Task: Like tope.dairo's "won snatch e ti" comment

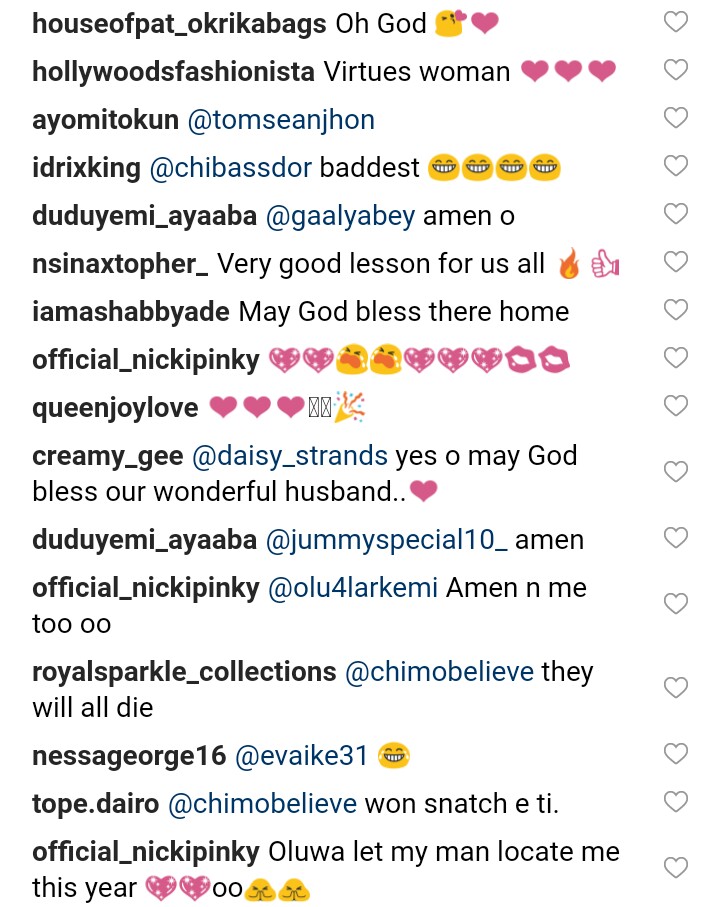Action: [x=677, y=802]
